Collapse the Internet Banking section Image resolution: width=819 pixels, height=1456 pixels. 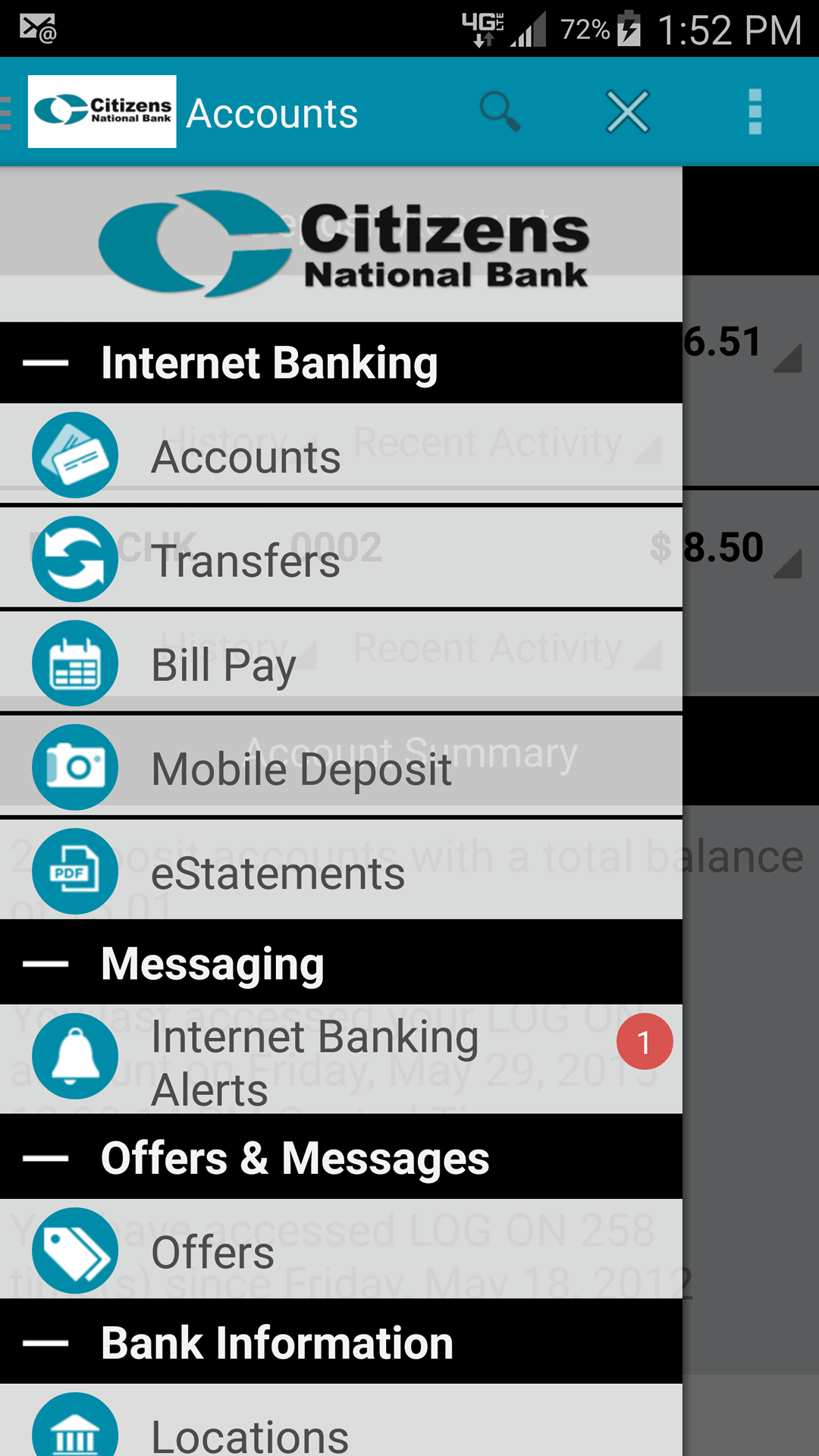[45, 363]
